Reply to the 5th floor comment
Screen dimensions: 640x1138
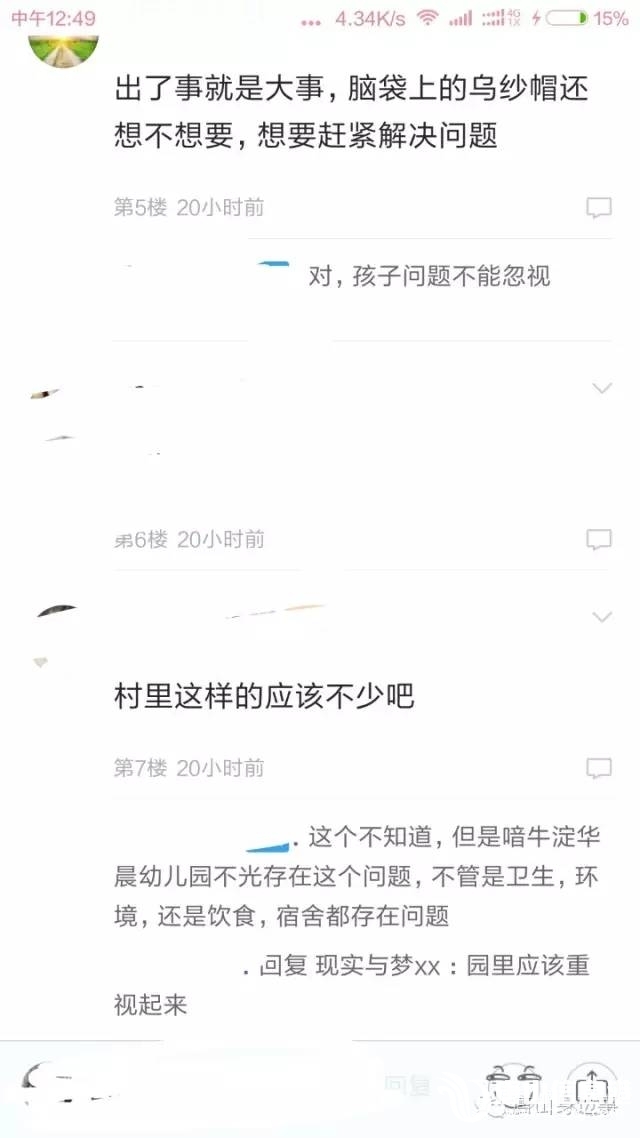click(x=598, y=208)
